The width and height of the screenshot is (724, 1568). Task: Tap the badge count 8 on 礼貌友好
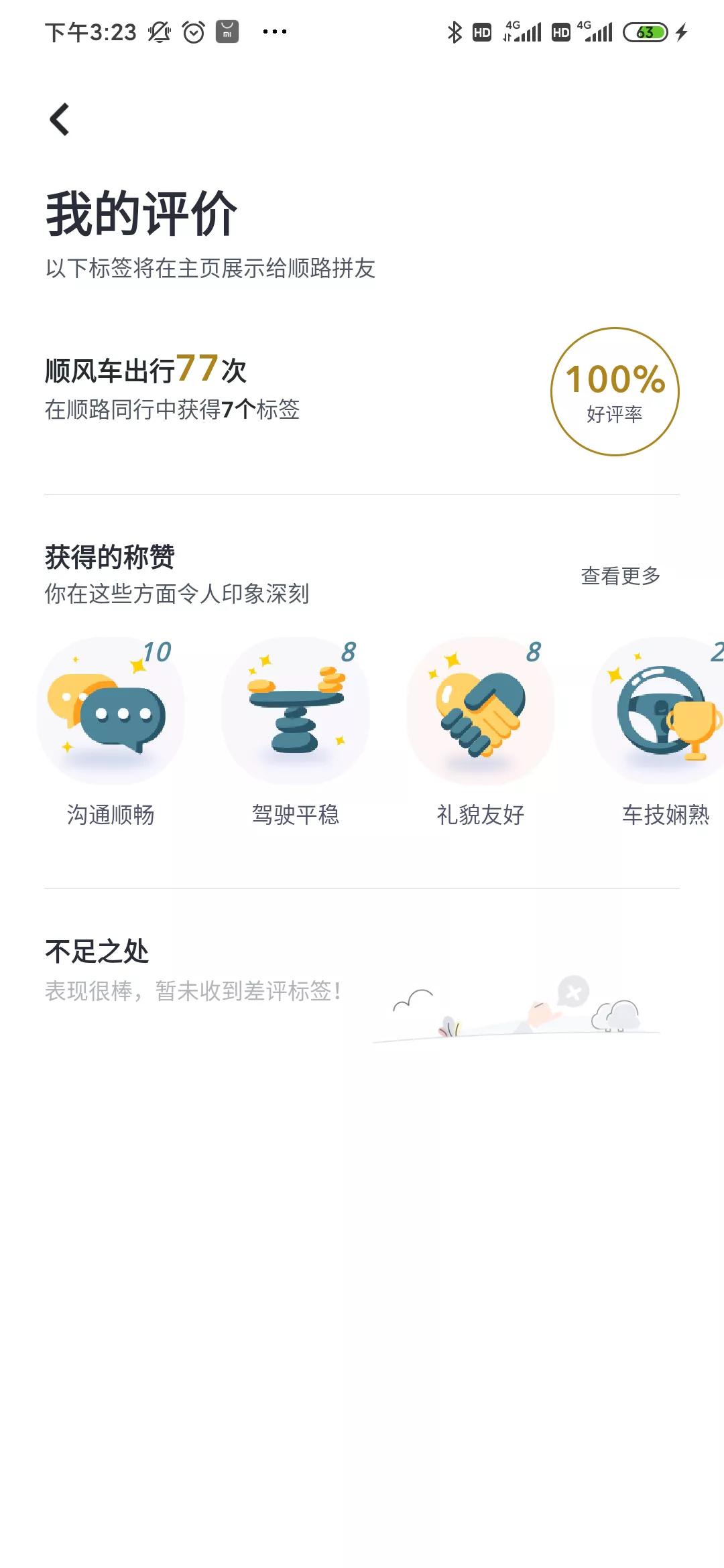534,651
